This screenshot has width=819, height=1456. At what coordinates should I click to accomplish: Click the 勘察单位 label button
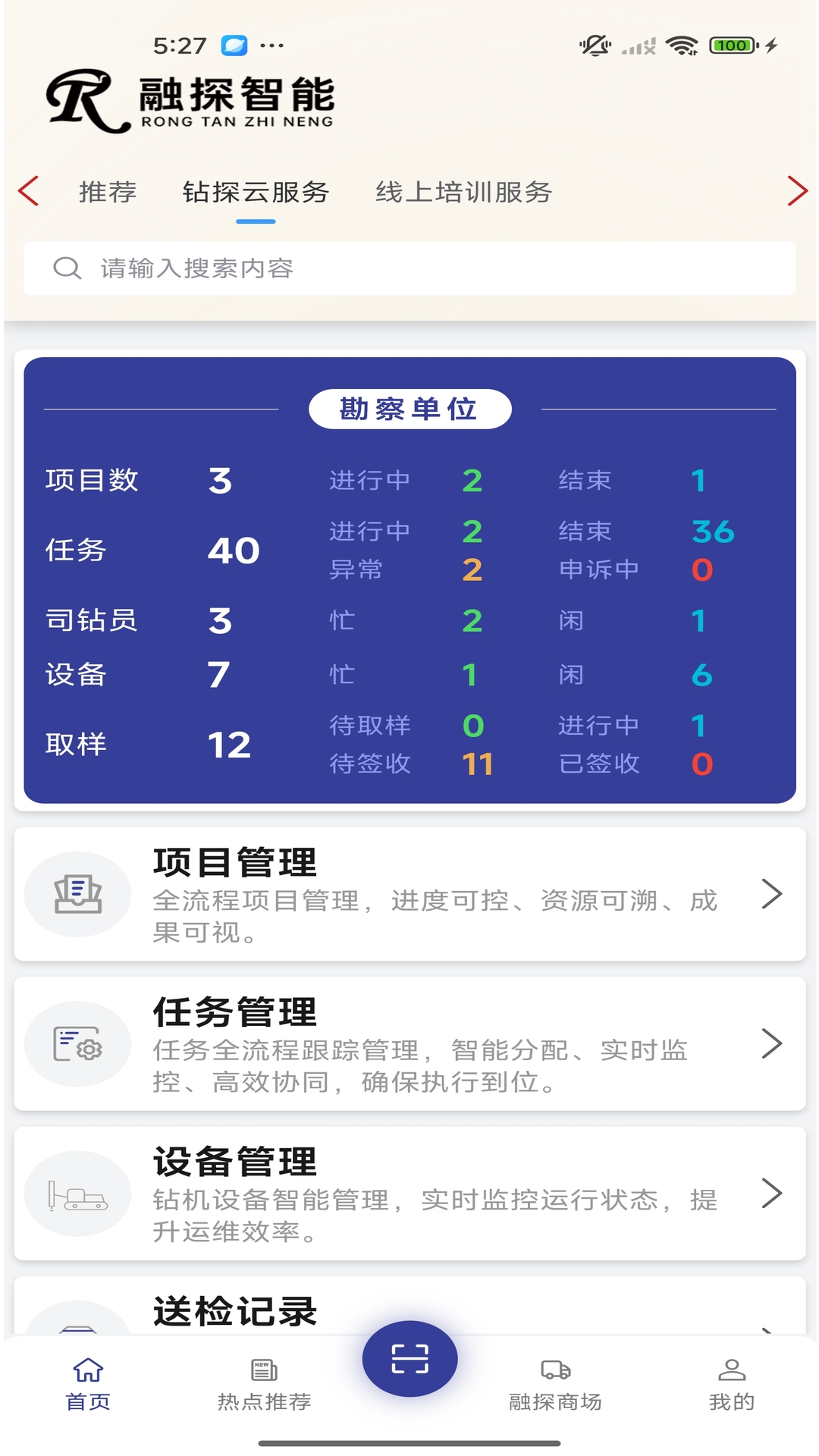409,407
